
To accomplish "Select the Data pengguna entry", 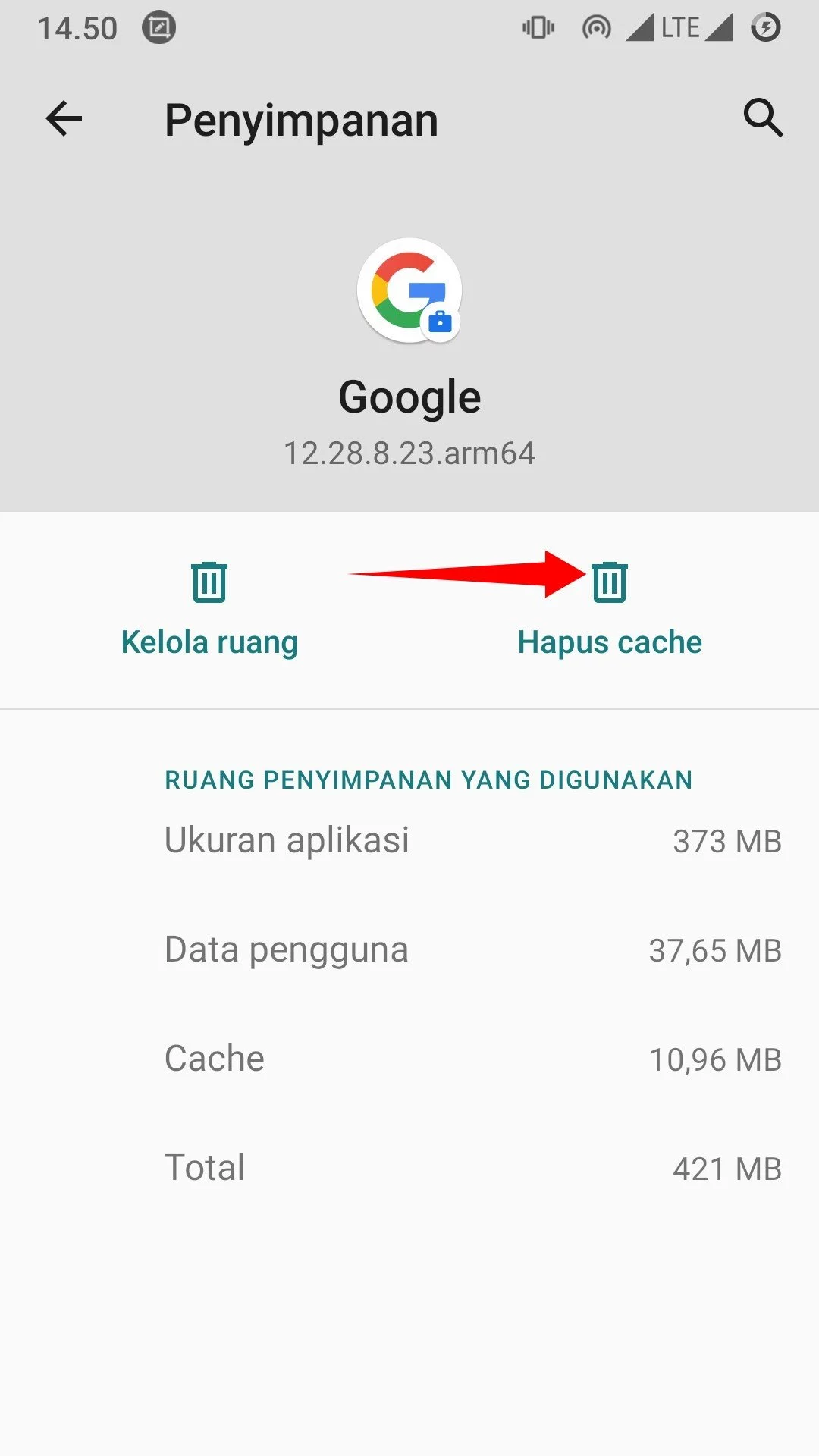I will [x=409, y=949].
